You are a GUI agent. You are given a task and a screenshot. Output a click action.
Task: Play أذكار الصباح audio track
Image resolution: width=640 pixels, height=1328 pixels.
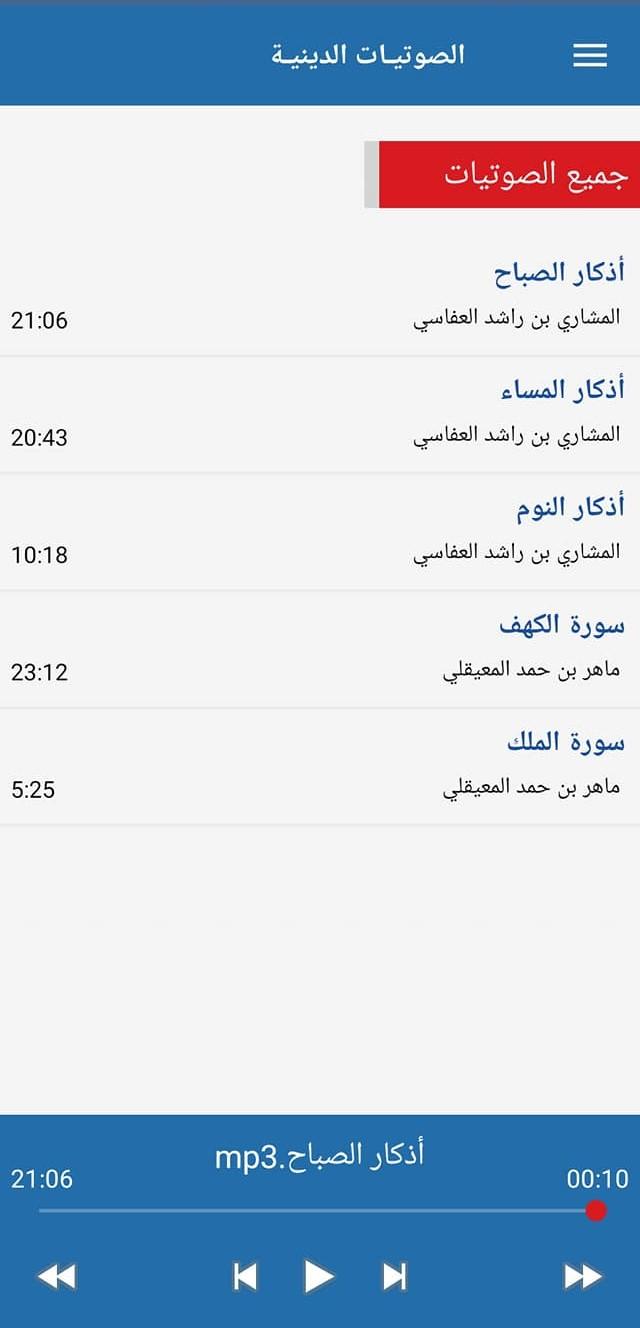point(320,298)
